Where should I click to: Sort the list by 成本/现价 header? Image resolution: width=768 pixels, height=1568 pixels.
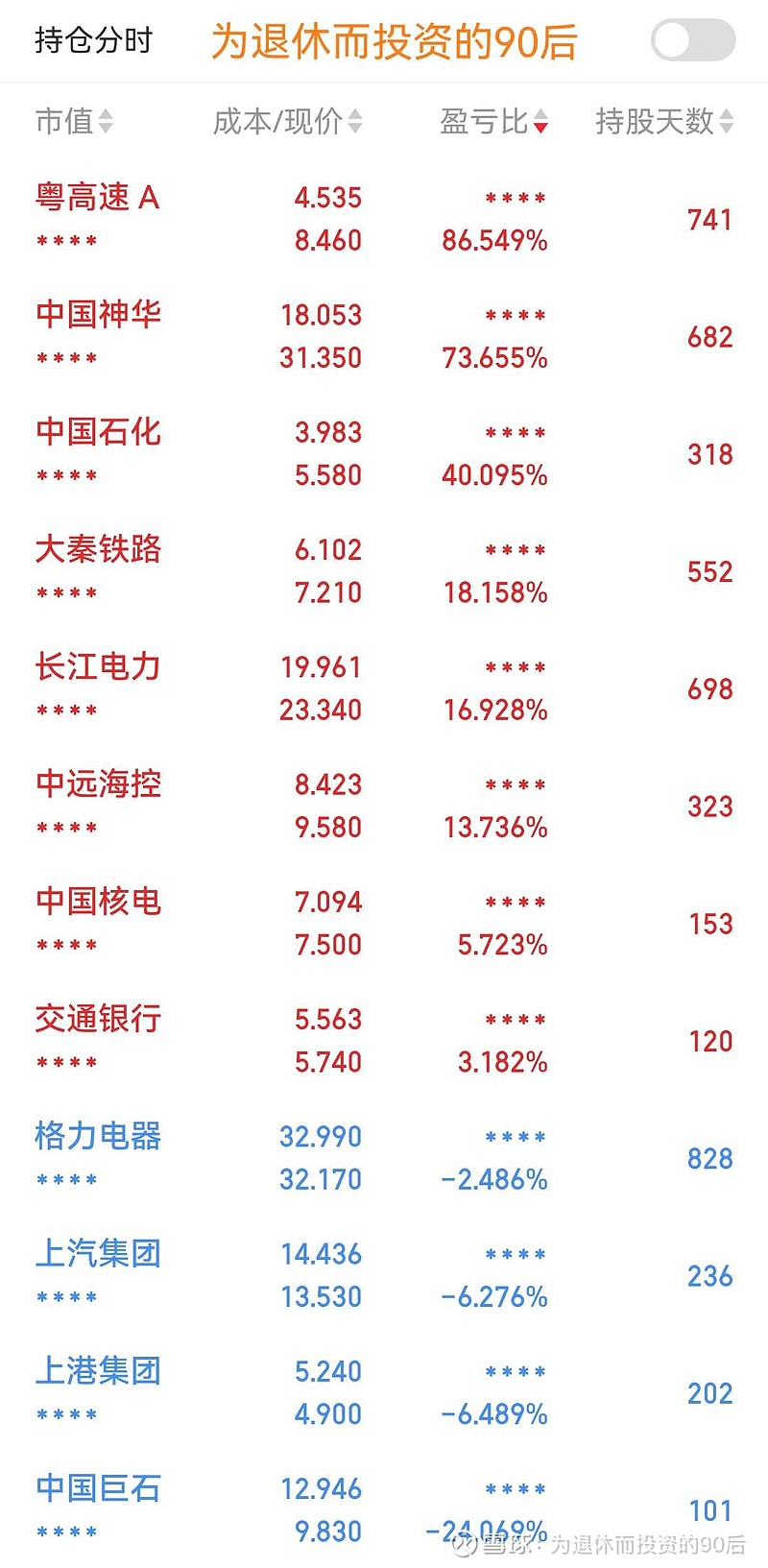[287, 121]
